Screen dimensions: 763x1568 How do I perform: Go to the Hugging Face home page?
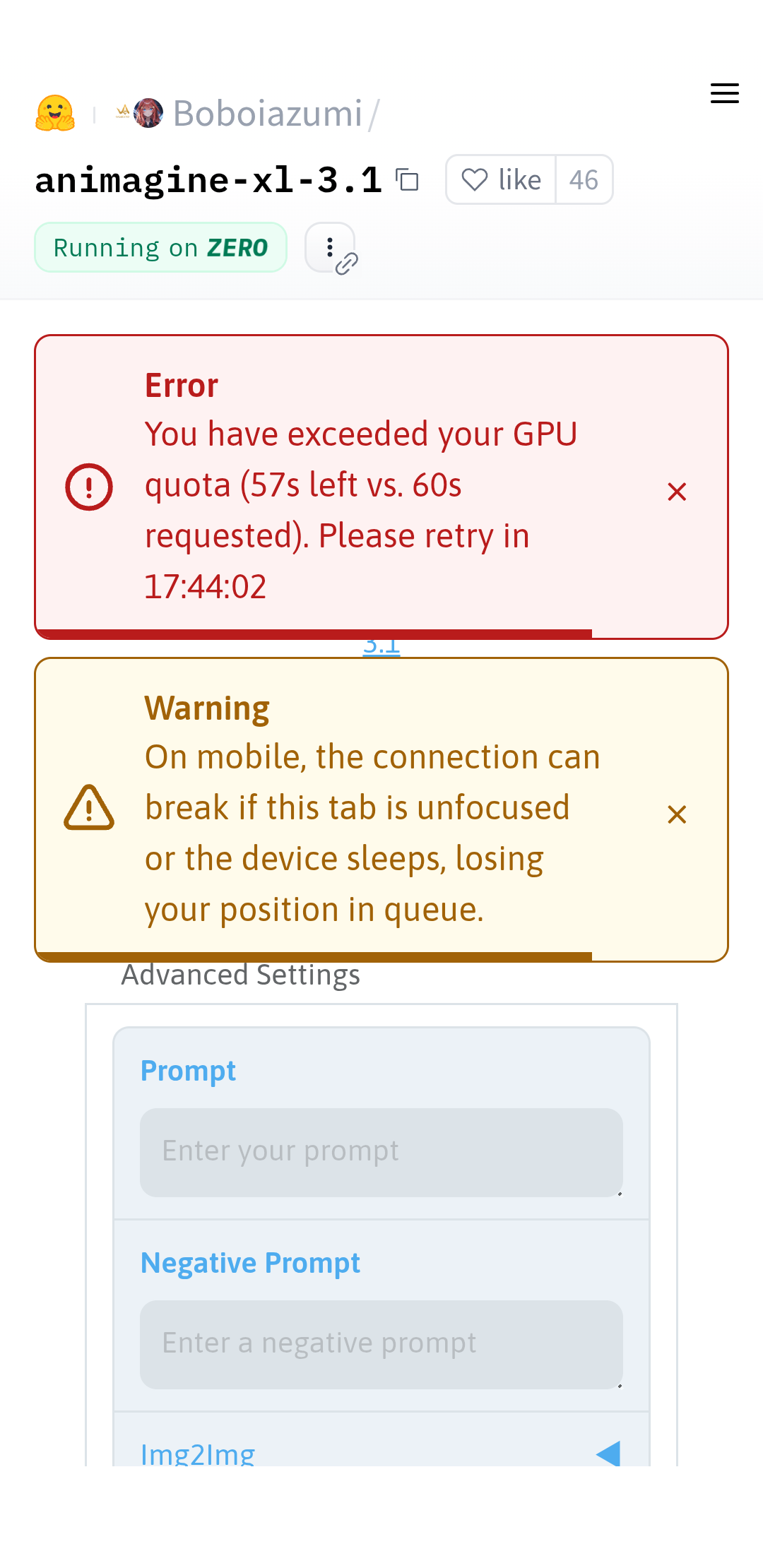[x=55, y=114]
